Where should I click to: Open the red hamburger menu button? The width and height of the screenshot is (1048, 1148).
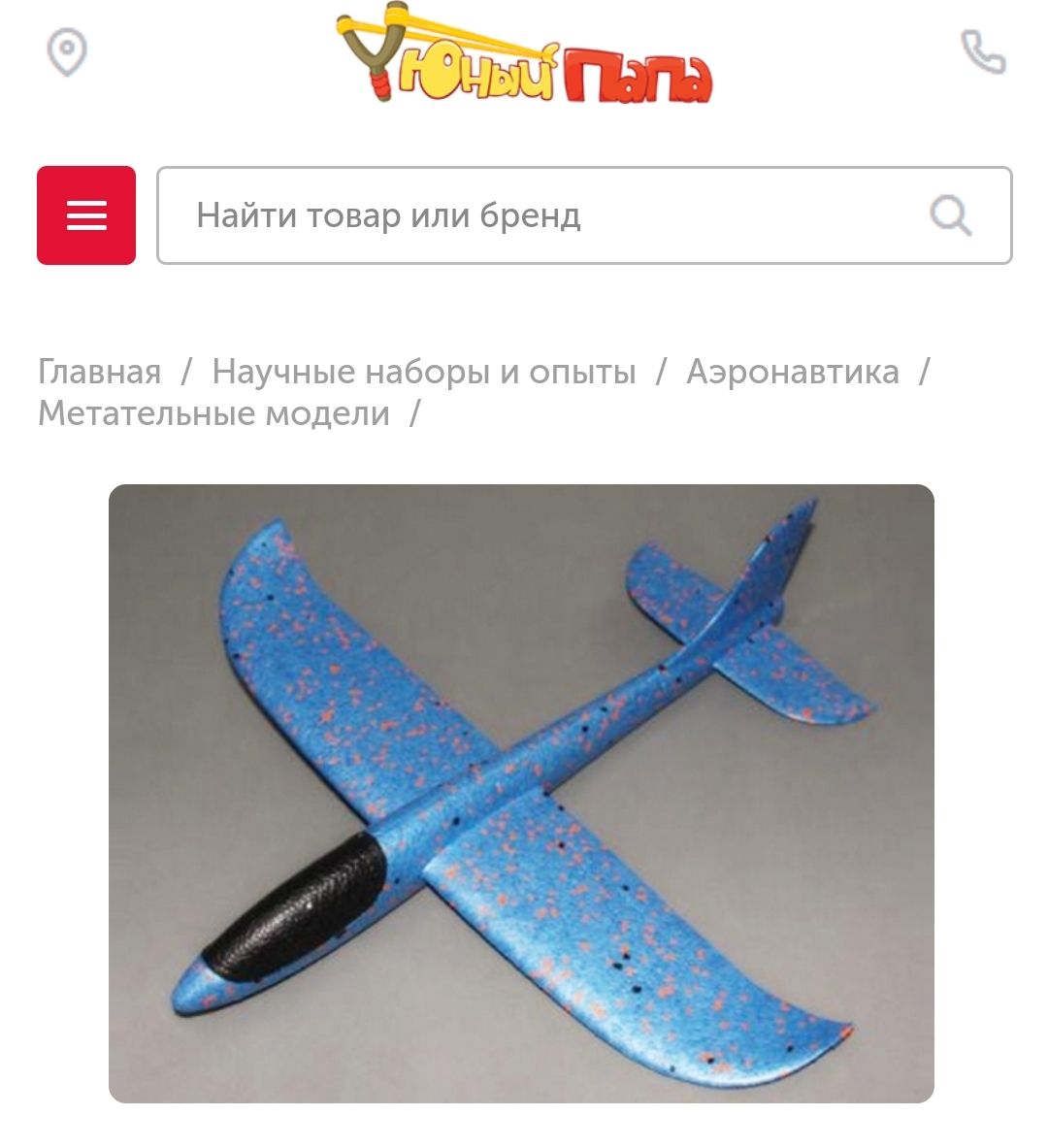[x=86, y=215]
